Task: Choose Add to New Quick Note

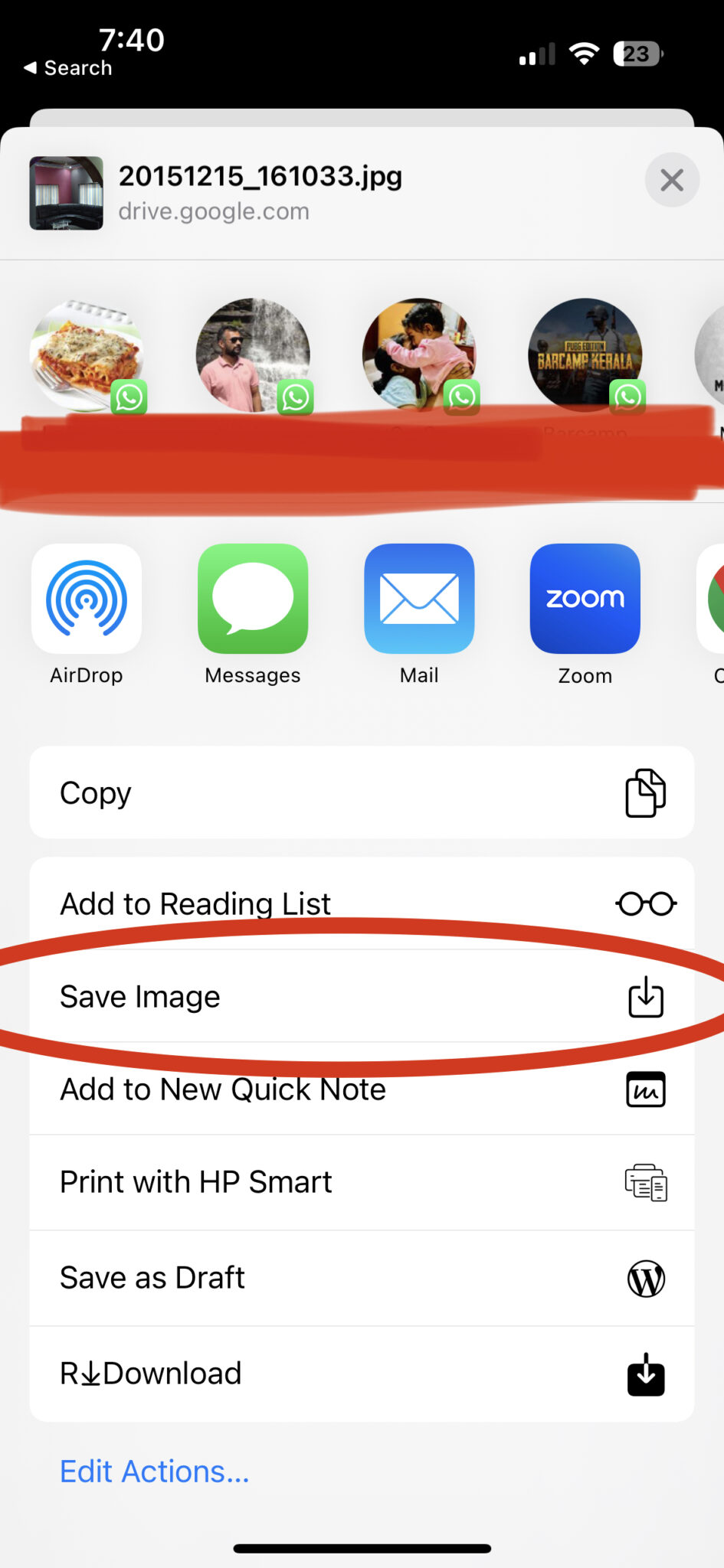Action: pos(362,1089)
